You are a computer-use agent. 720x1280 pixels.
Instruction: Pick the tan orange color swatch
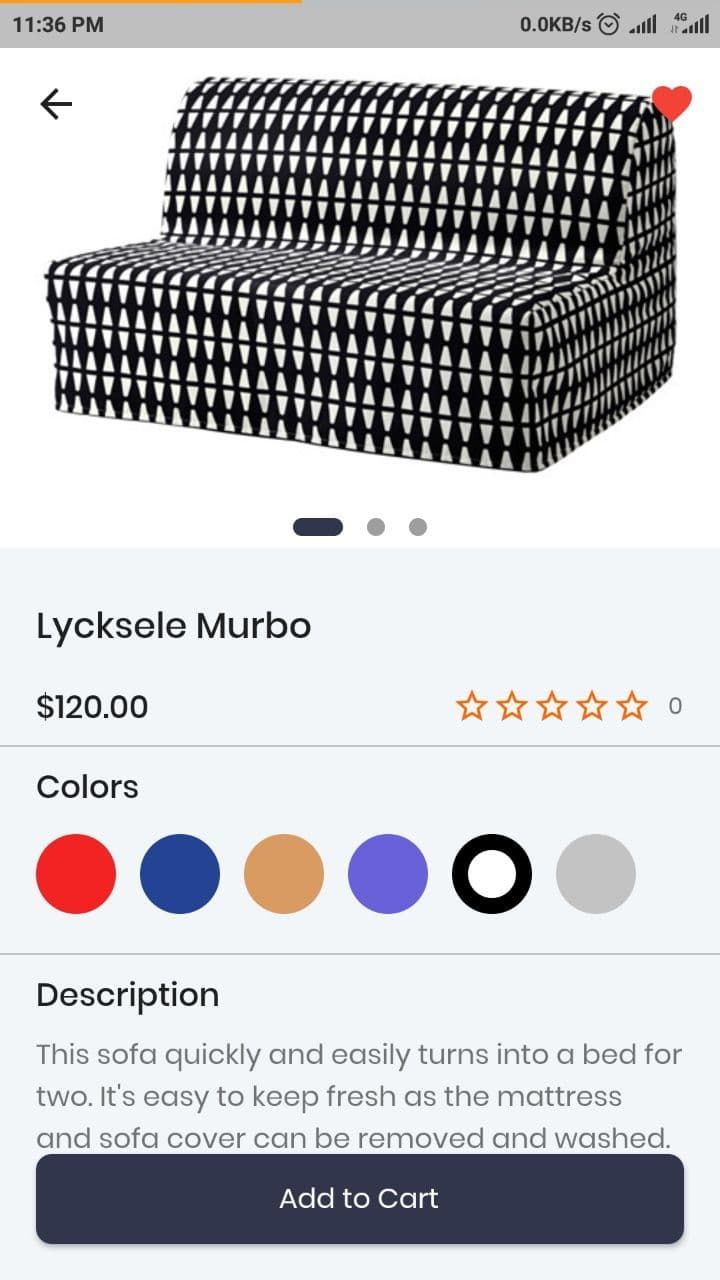click(284, 874)
